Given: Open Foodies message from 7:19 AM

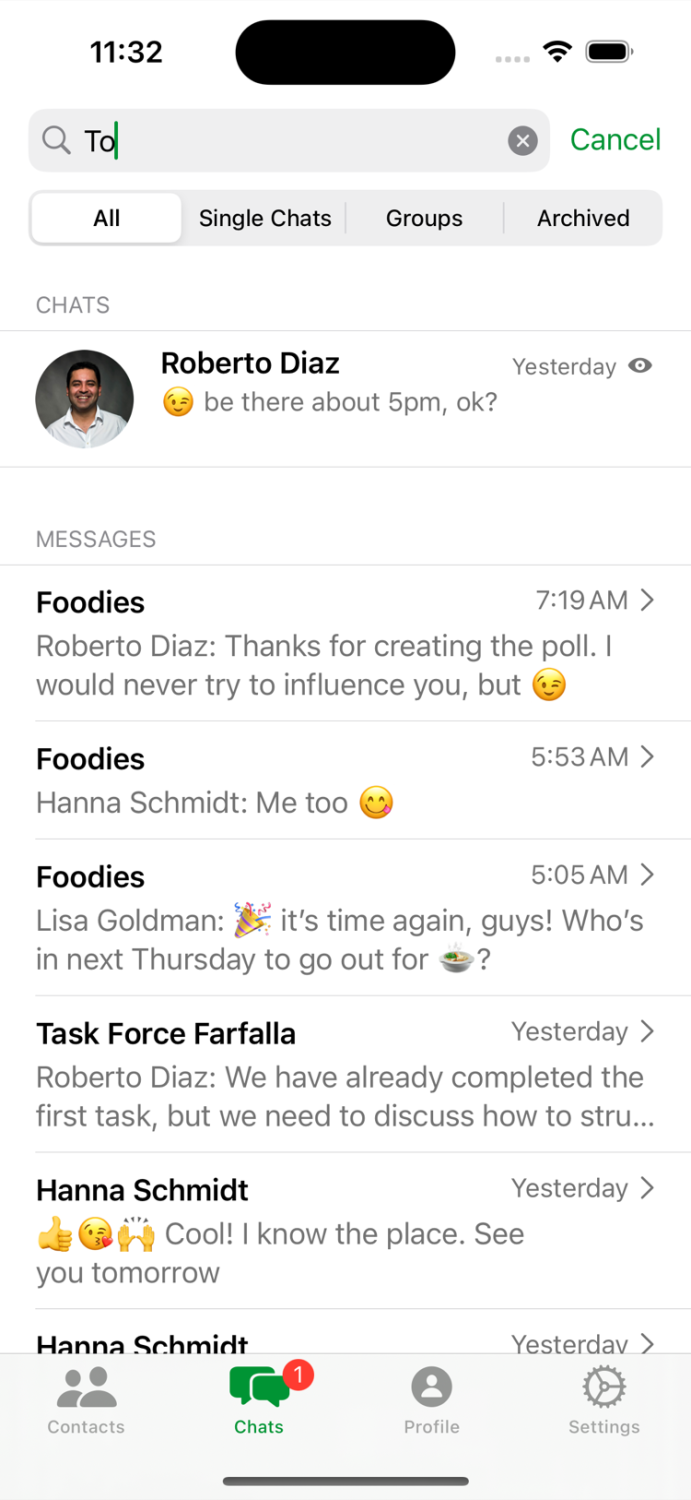Looking at the screenshot, I should pyautogui.click(x=345, y=643).
